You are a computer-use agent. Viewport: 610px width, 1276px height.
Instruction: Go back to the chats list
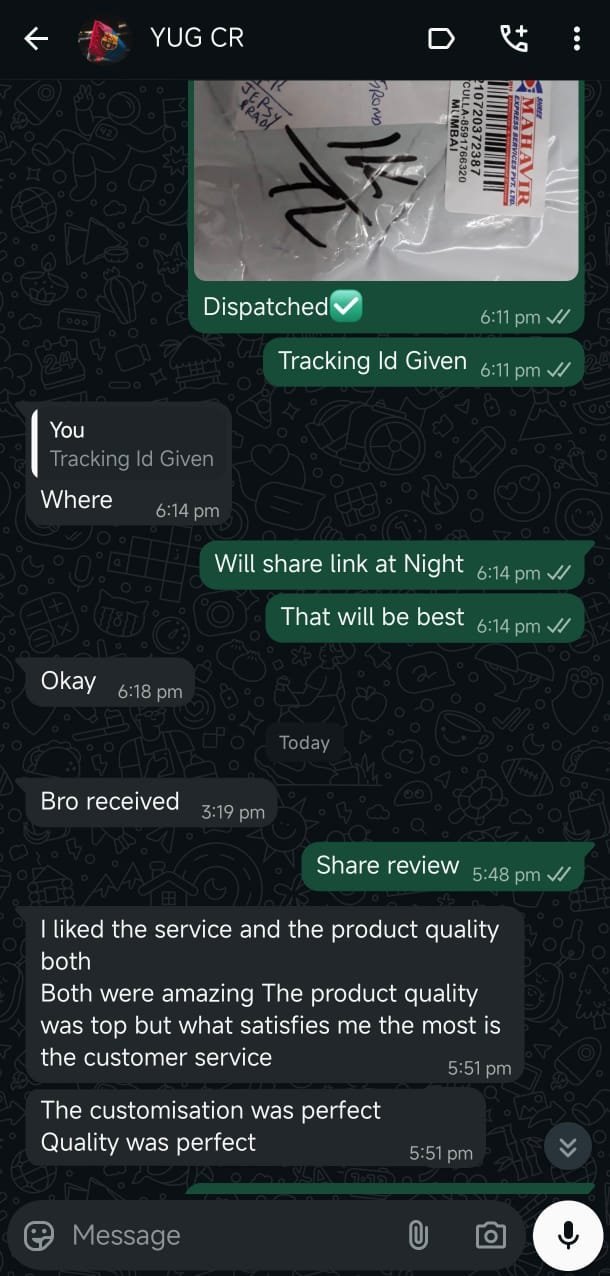(36, 39)
